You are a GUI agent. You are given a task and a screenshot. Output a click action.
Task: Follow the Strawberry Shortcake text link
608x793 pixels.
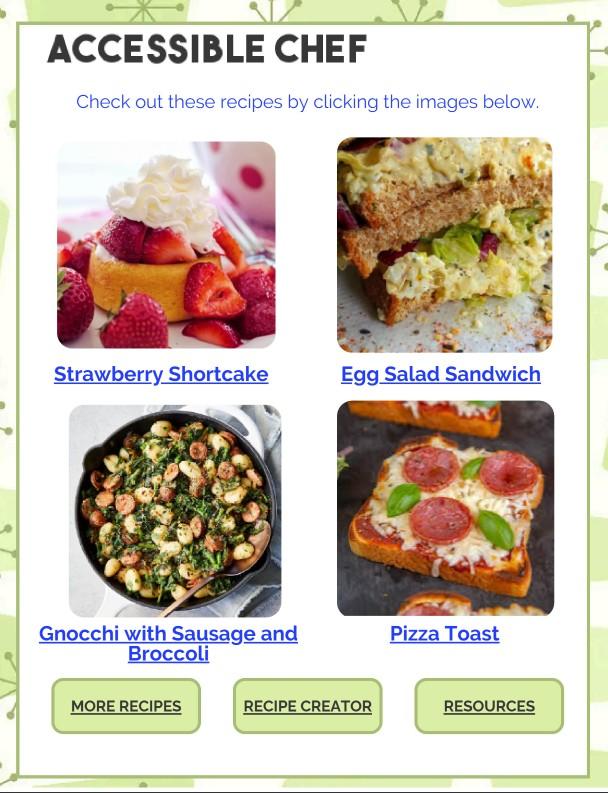tap(161, 374)
